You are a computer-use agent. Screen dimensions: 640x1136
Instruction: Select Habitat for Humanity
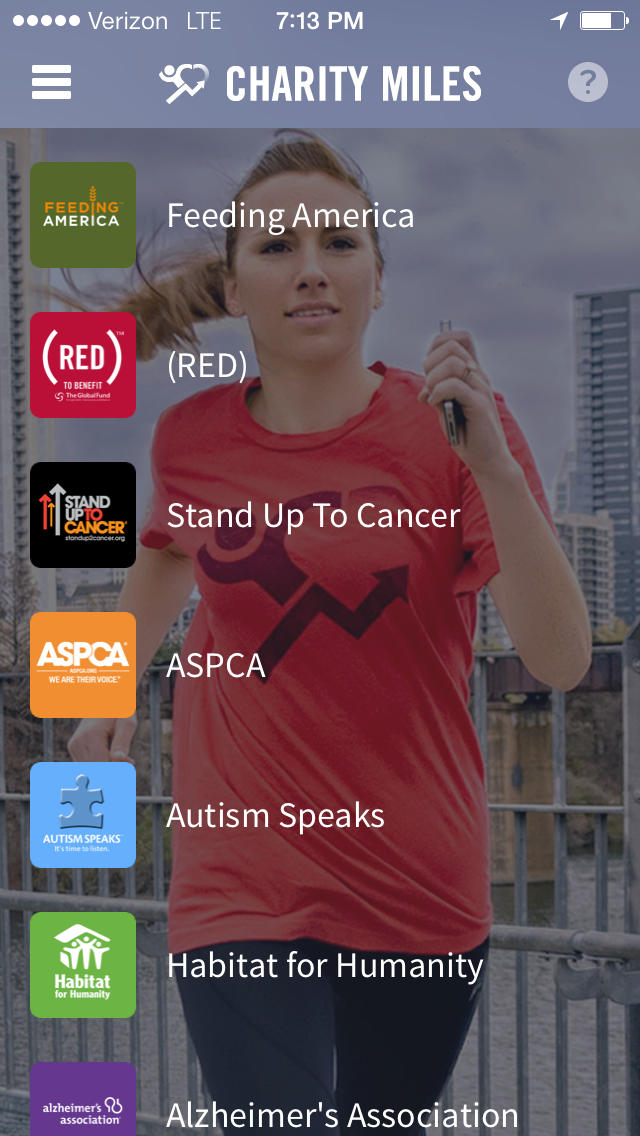320,965
